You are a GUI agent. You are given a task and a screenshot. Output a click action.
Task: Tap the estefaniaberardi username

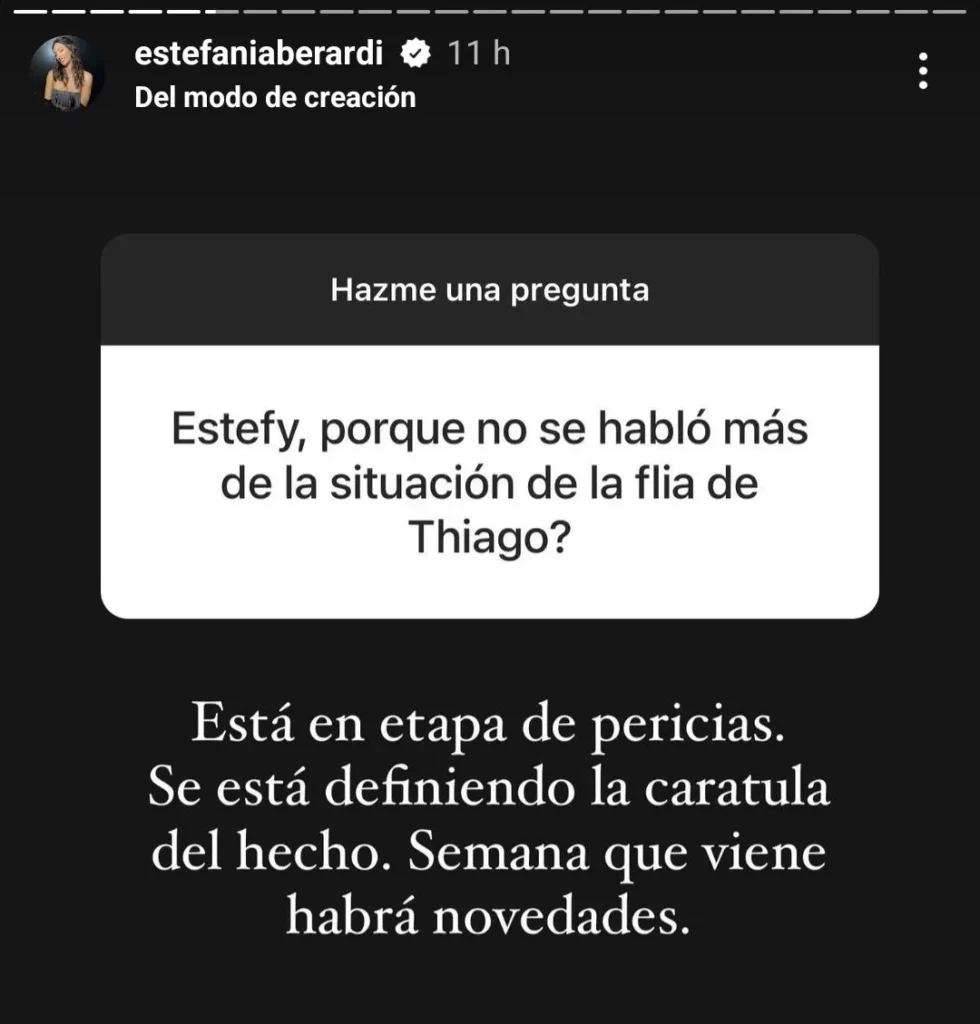[x=258, y=54]
